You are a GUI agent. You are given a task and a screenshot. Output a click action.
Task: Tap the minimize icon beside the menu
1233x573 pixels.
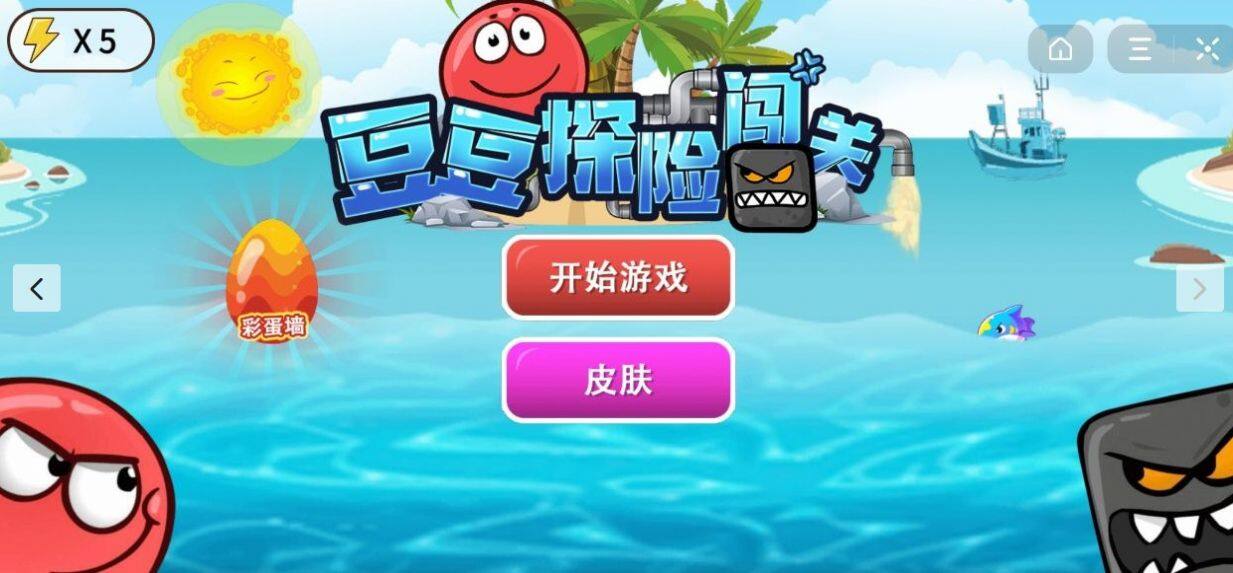(1207, 49)
